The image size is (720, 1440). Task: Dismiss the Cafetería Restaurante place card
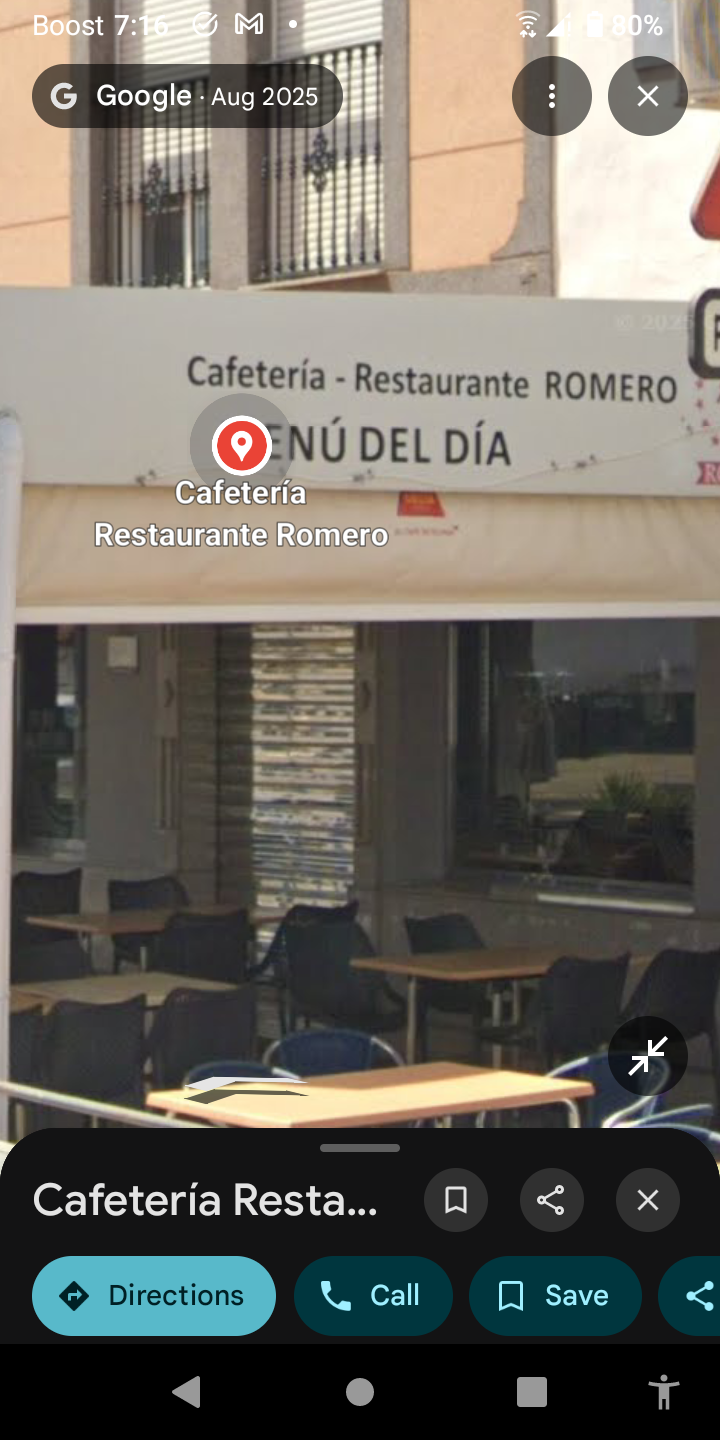(x=647, y=1199)
